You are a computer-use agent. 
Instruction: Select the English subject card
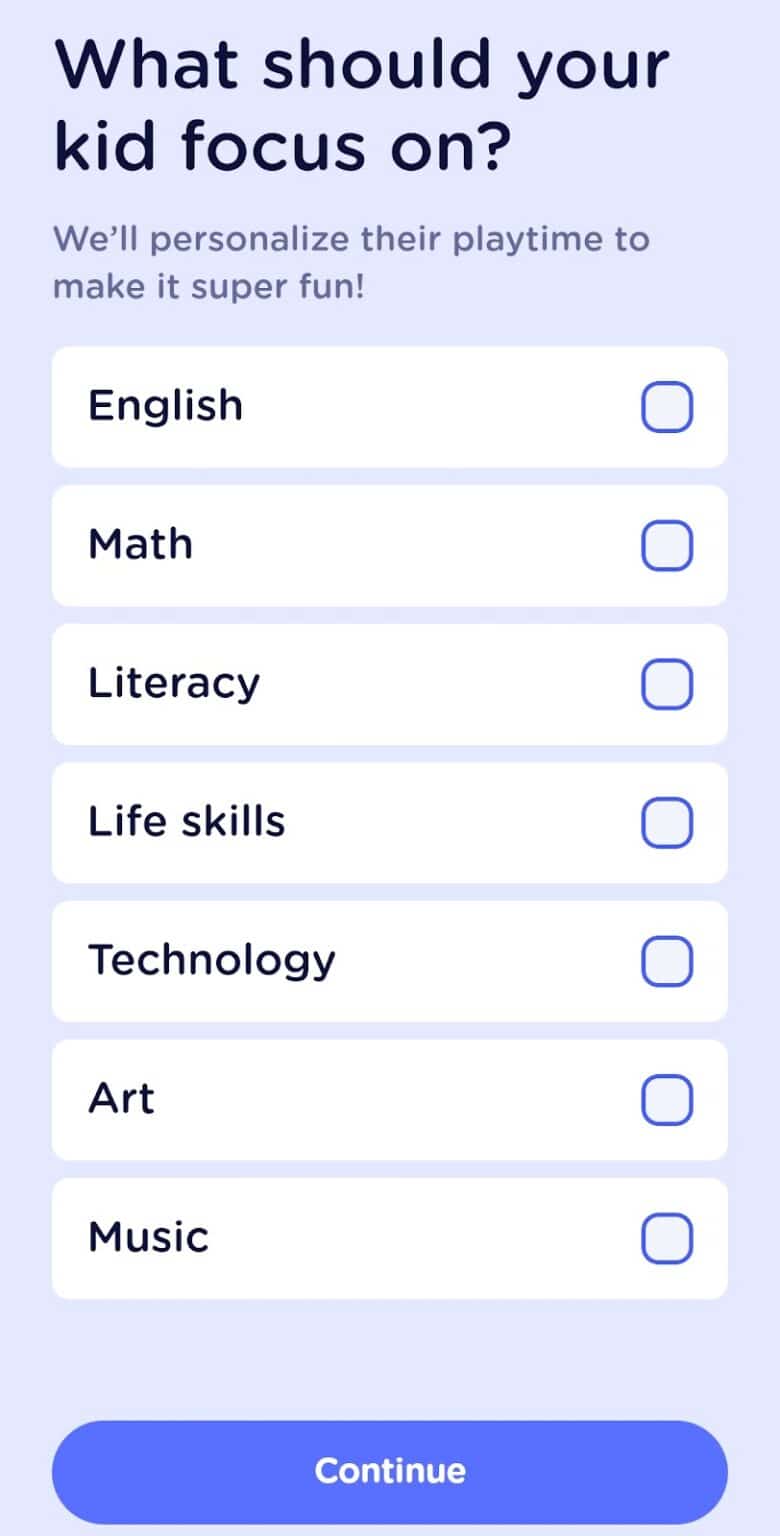tap(390, 406)
